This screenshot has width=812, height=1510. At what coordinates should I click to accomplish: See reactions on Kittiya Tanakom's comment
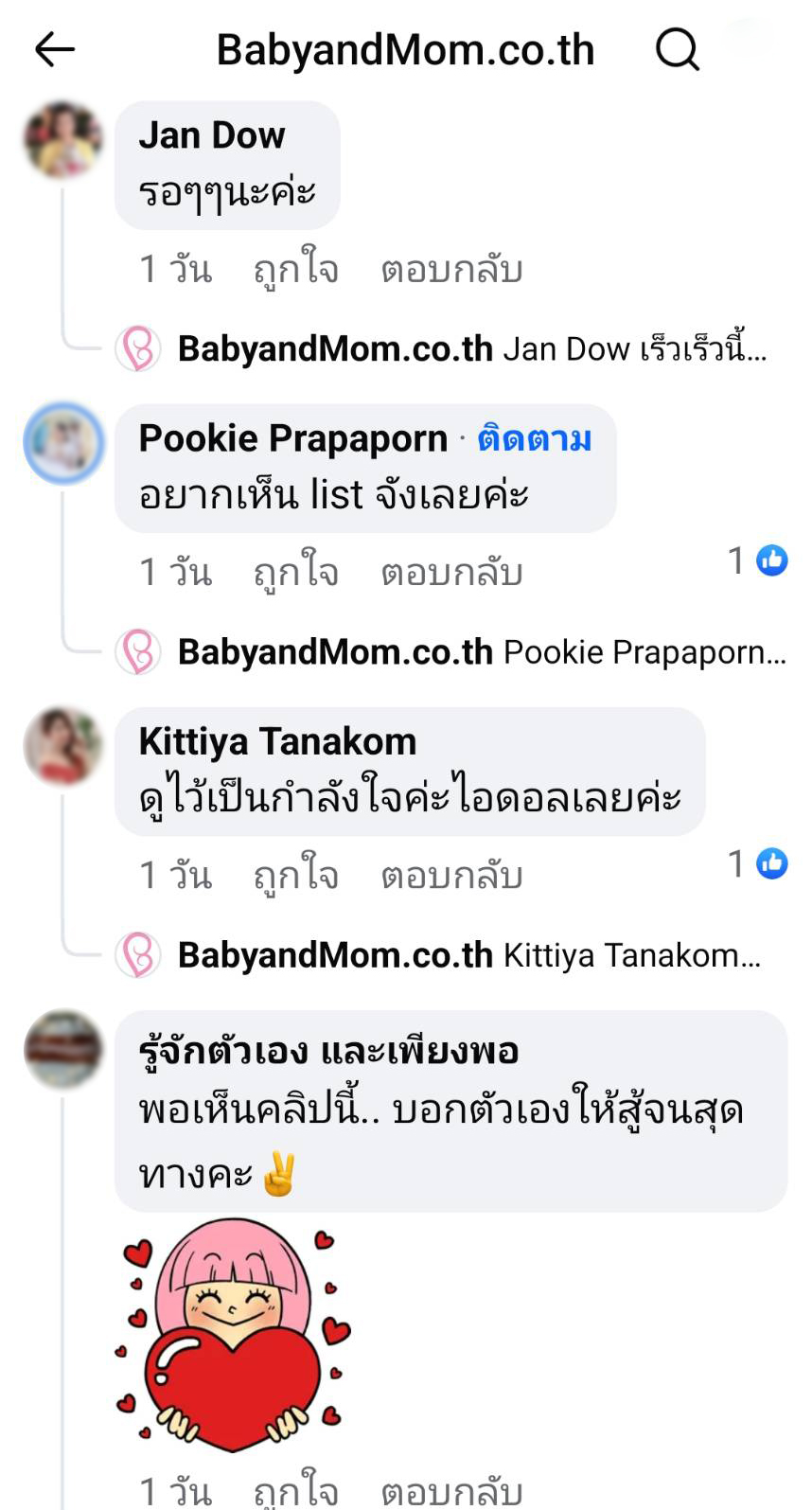pyautogui.click(x=759, y=863)
